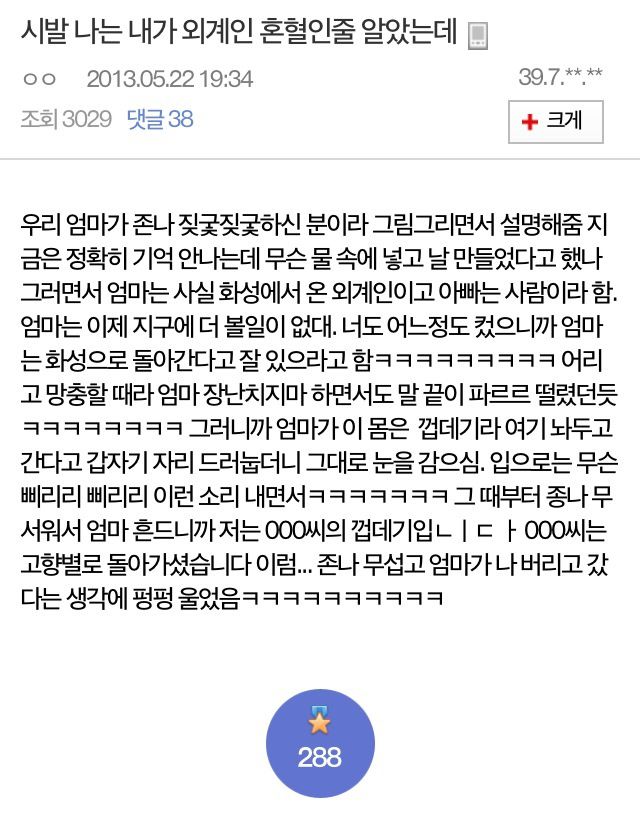Open the 댓글 38 comments link
This screenshot has width=640, height=821.
tap(159, 120)
